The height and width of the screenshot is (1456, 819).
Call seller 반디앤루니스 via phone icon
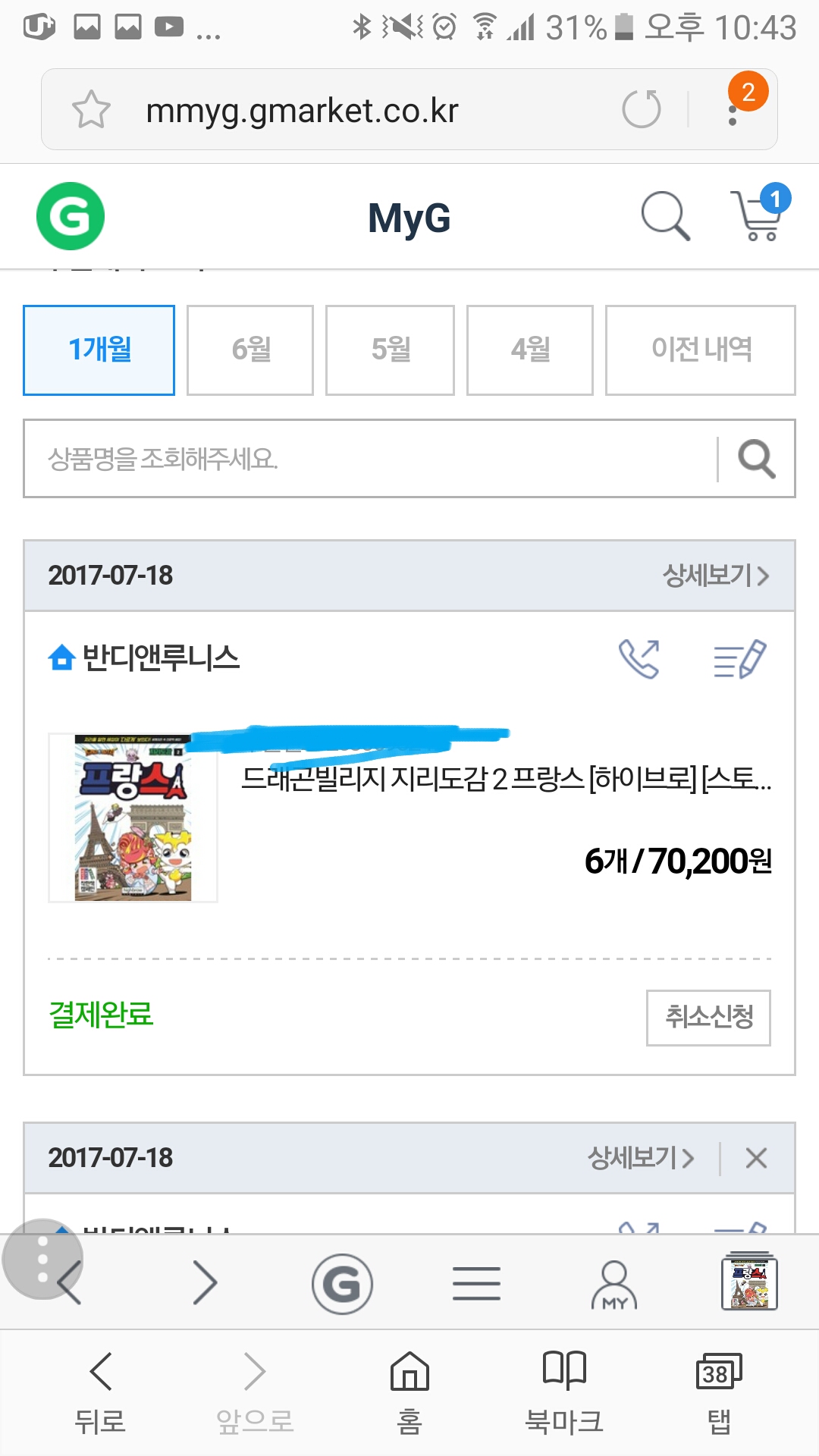639,658
